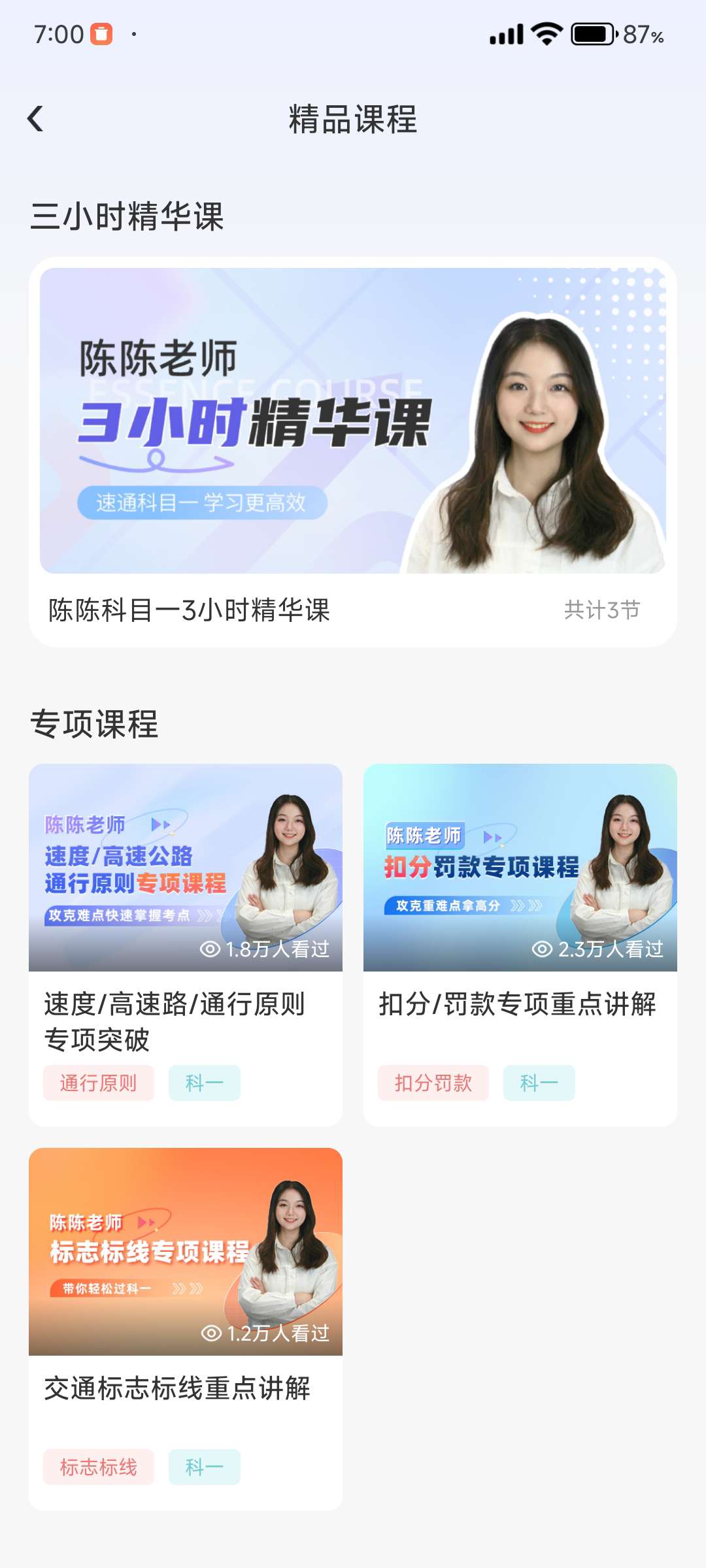Select the 通行原则 tag

(x=98, y=1082)
